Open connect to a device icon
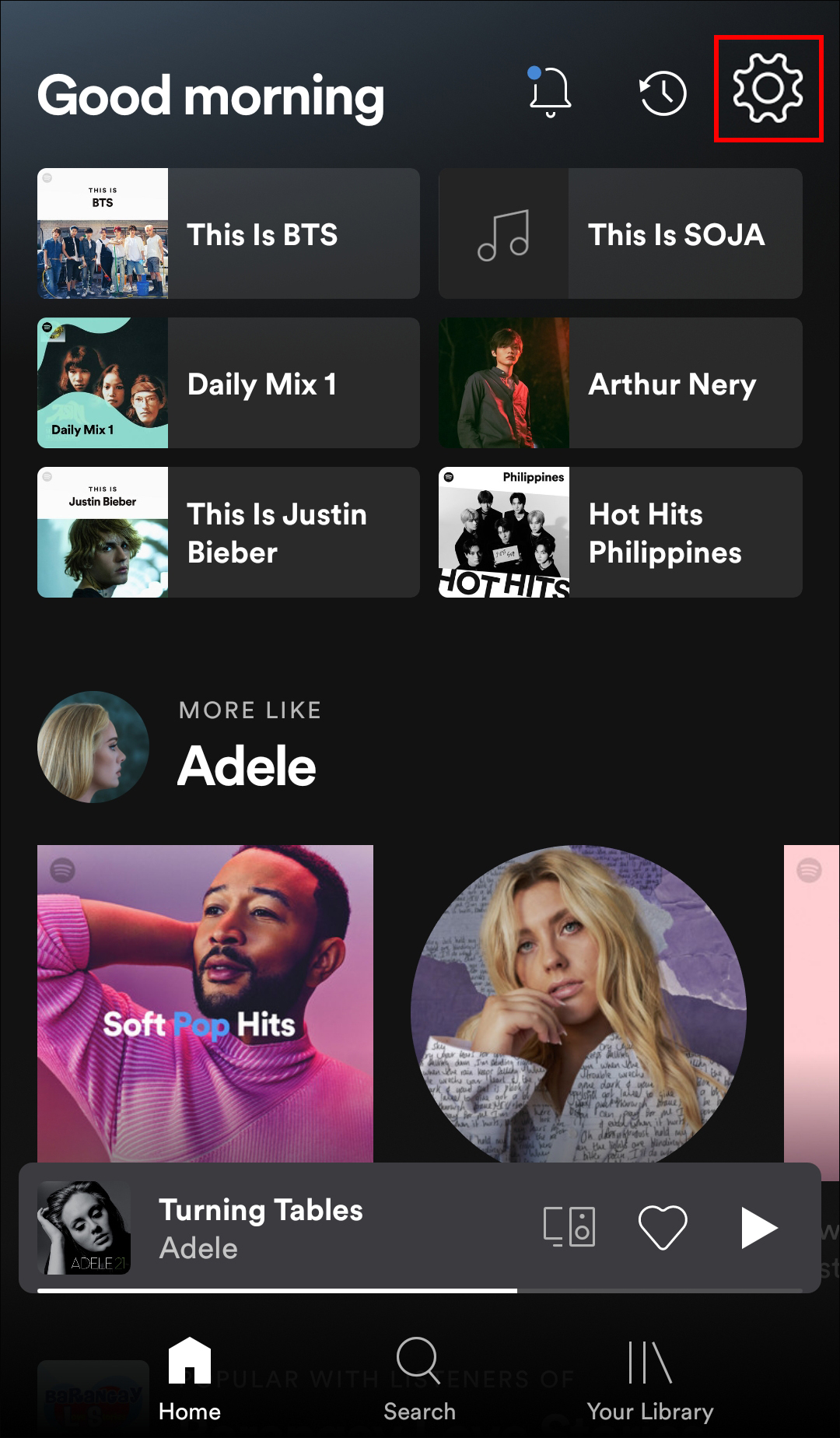840x1438 pixels. pyautogui.click(x=569, y=1228)
